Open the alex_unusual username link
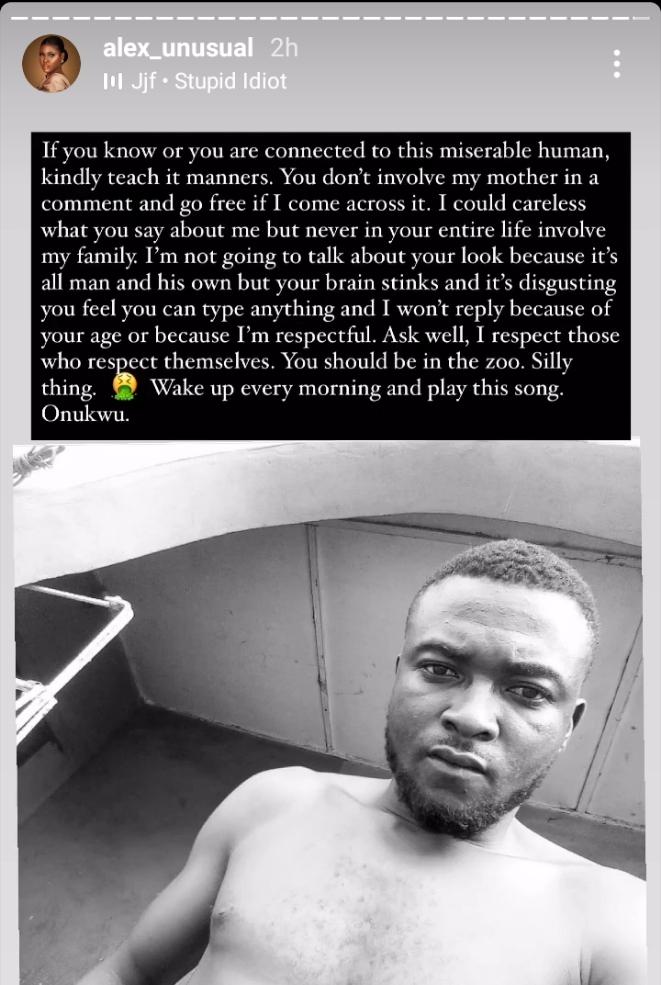This screenshot has width=661, height=985. pos(178,48)
